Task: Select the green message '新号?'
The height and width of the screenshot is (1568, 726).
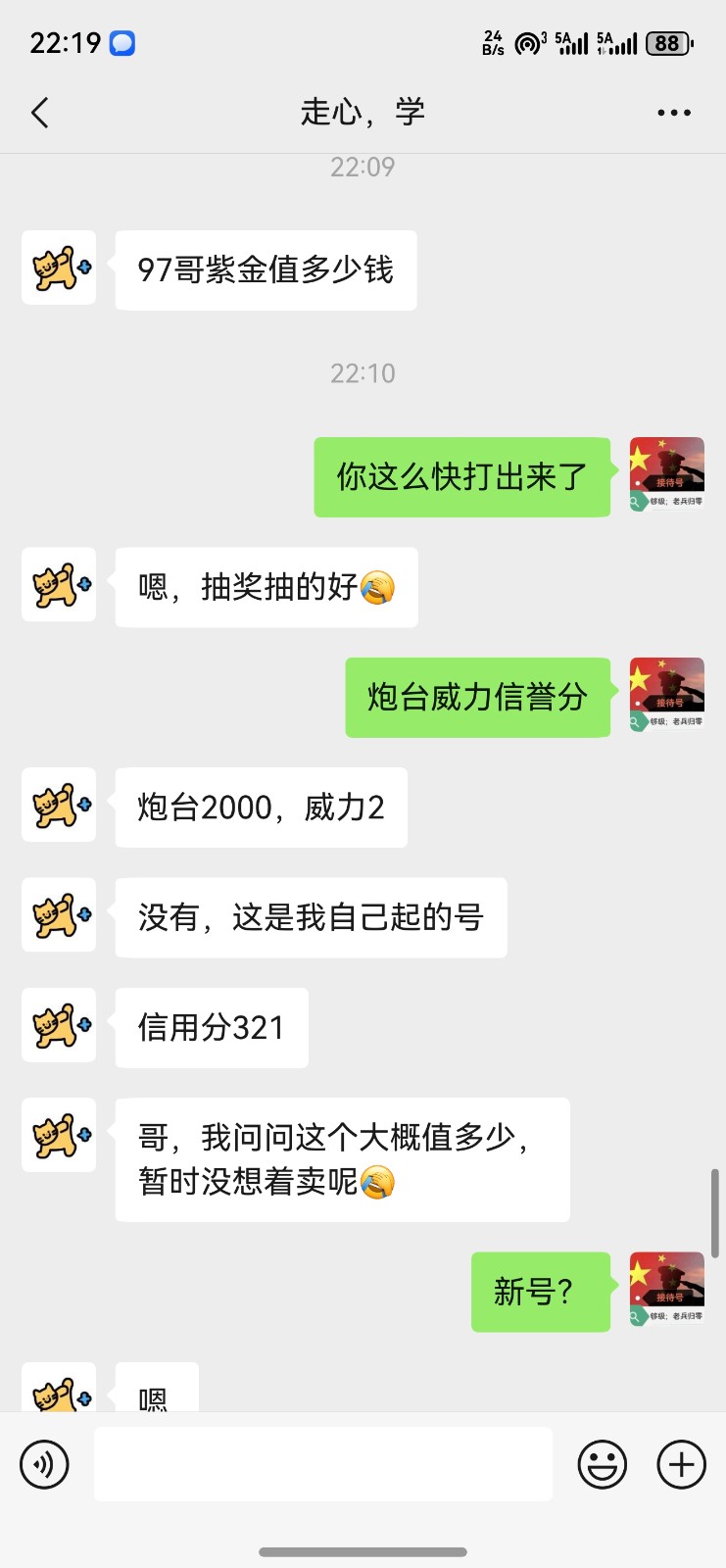Action: tap(541, 1292)
